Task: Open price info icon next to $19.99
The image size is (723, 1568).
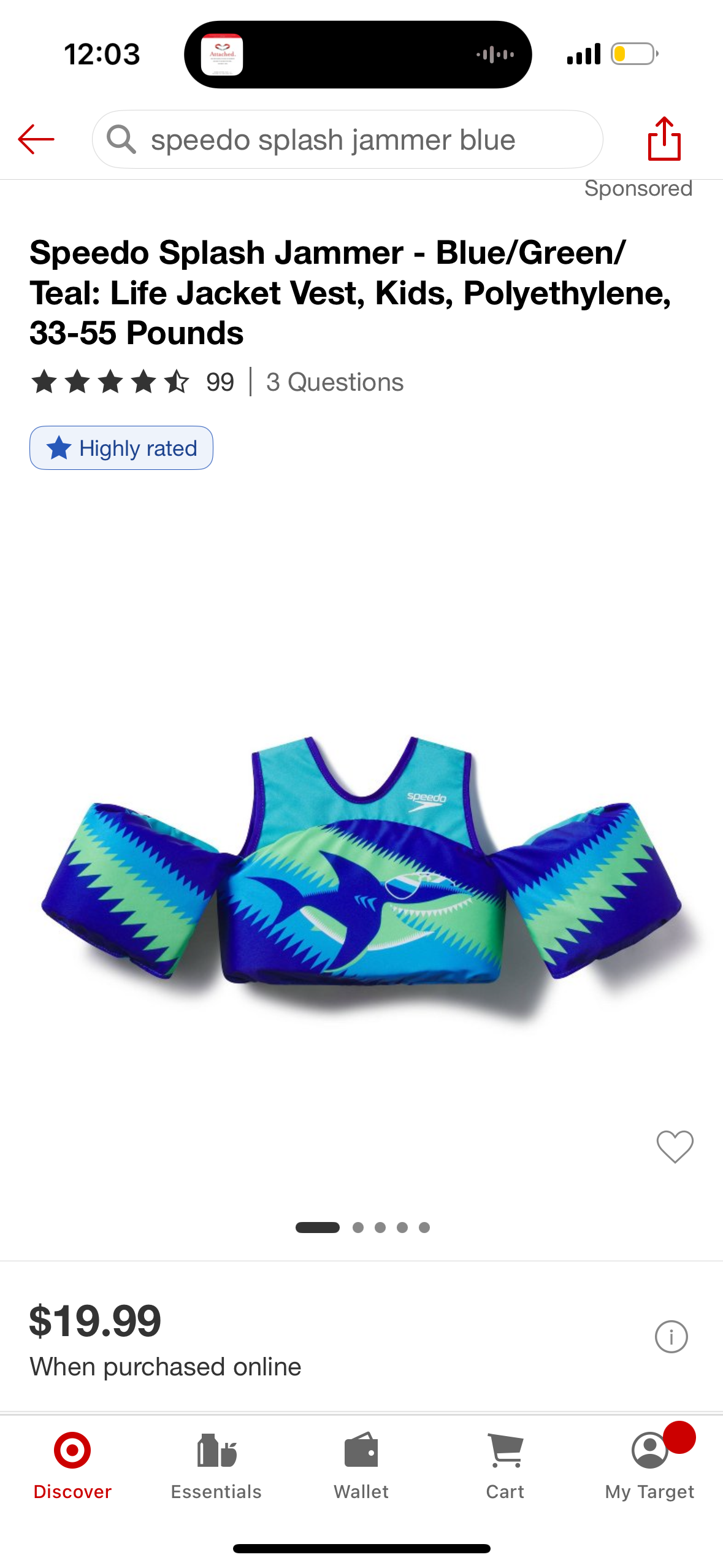Action: (x=671, y=1336)
